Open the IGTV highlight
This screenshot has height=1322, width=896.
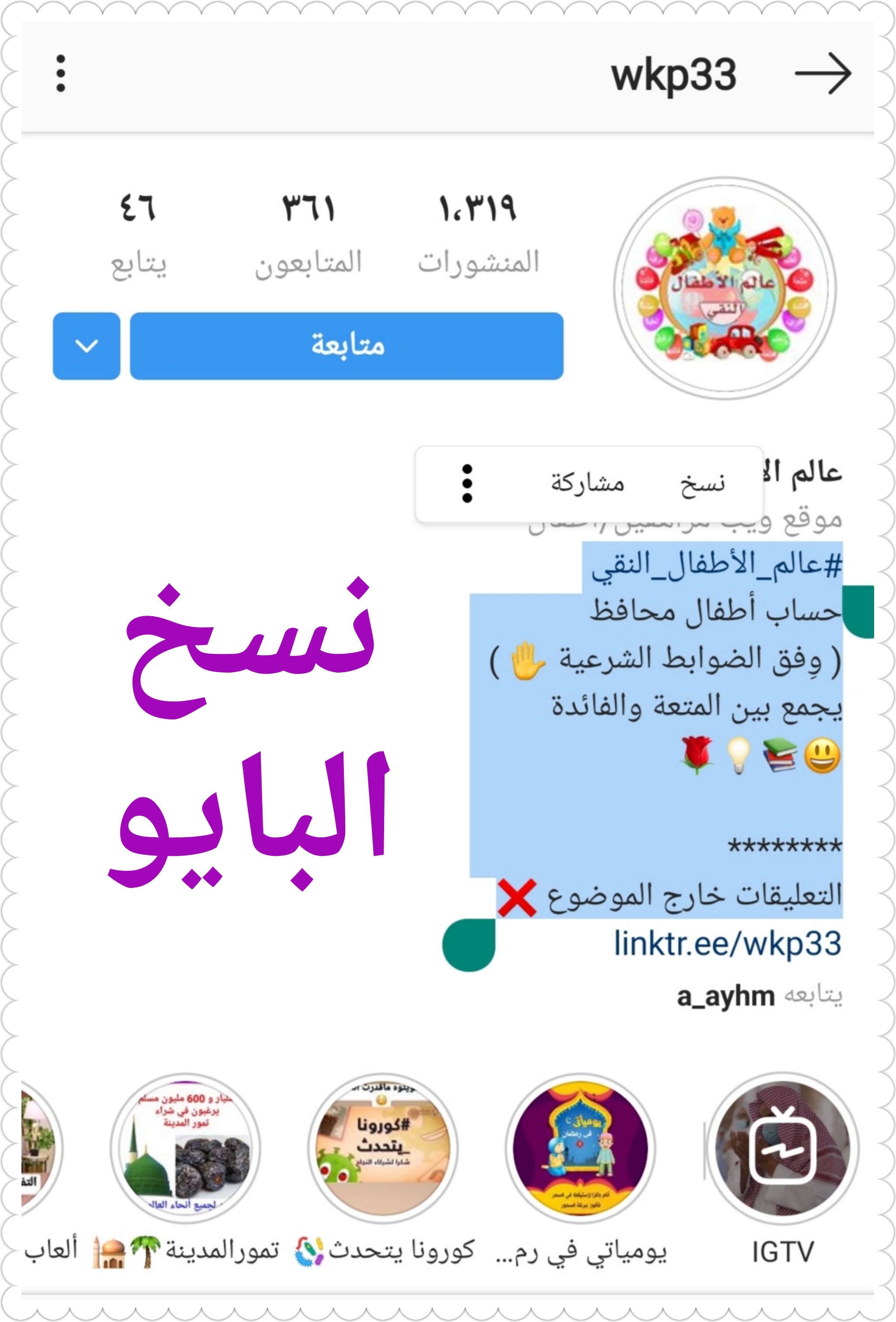(x=782, y=1149)
